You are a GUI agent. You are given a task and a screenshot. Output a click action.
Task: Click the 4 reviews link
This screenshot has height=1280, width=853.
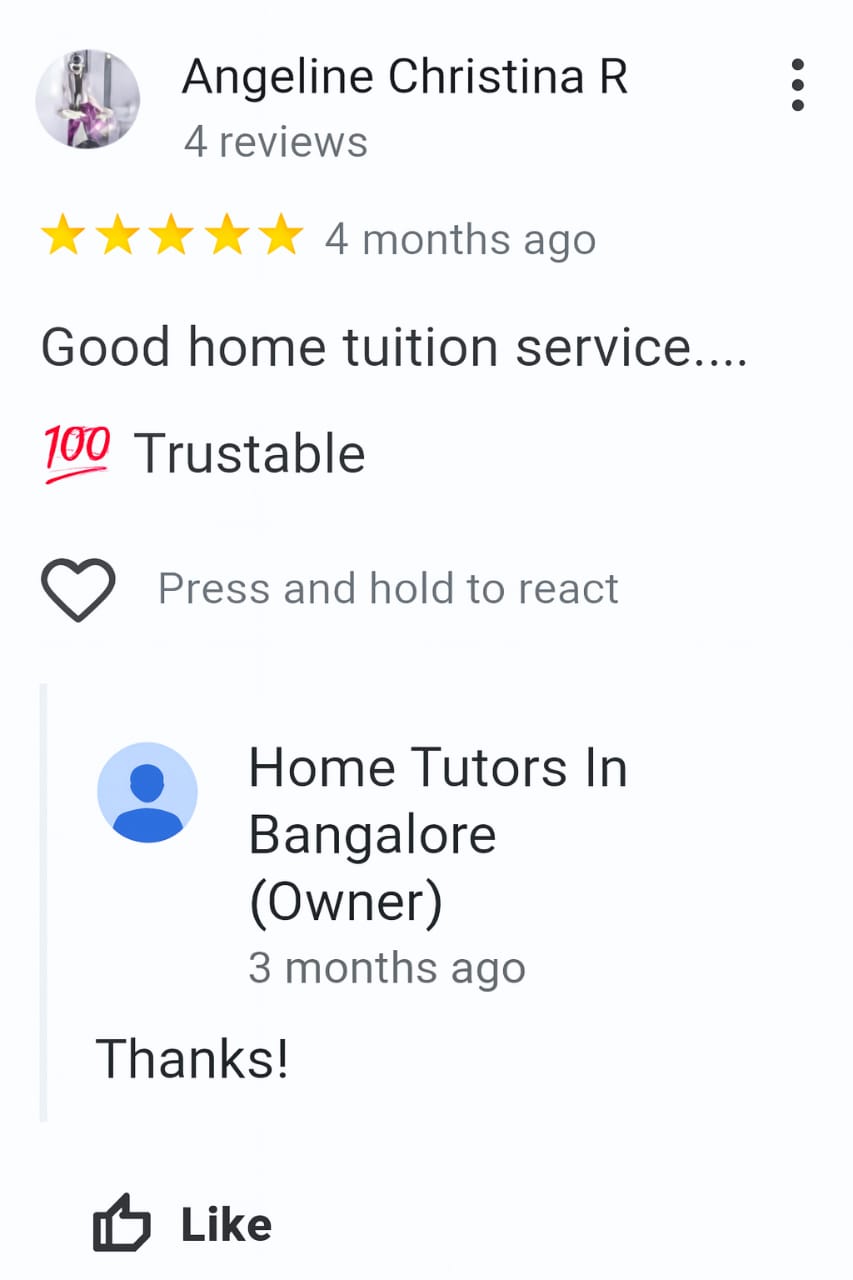point(277,142)
